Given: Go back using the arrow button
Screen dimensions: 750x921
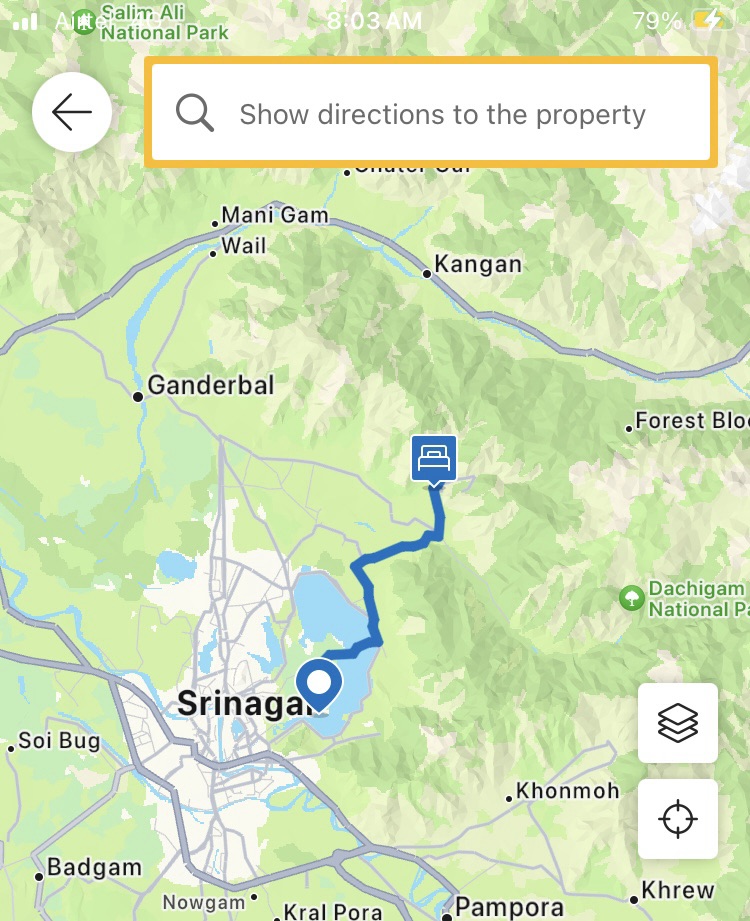Looking at the screenshot, I should point(71,113).
